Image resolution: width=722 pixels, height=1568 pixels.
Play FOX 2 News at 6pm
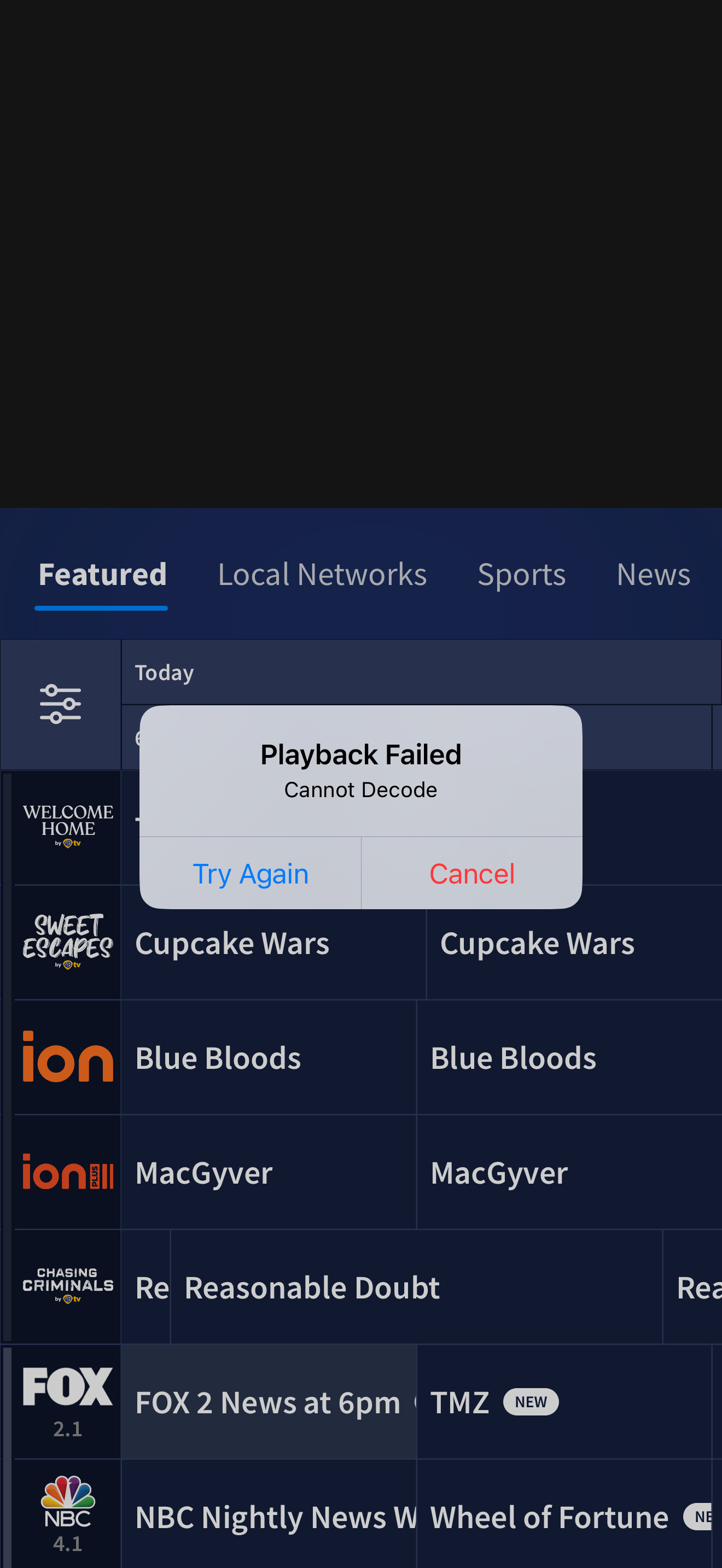(x=268, y=1402)
